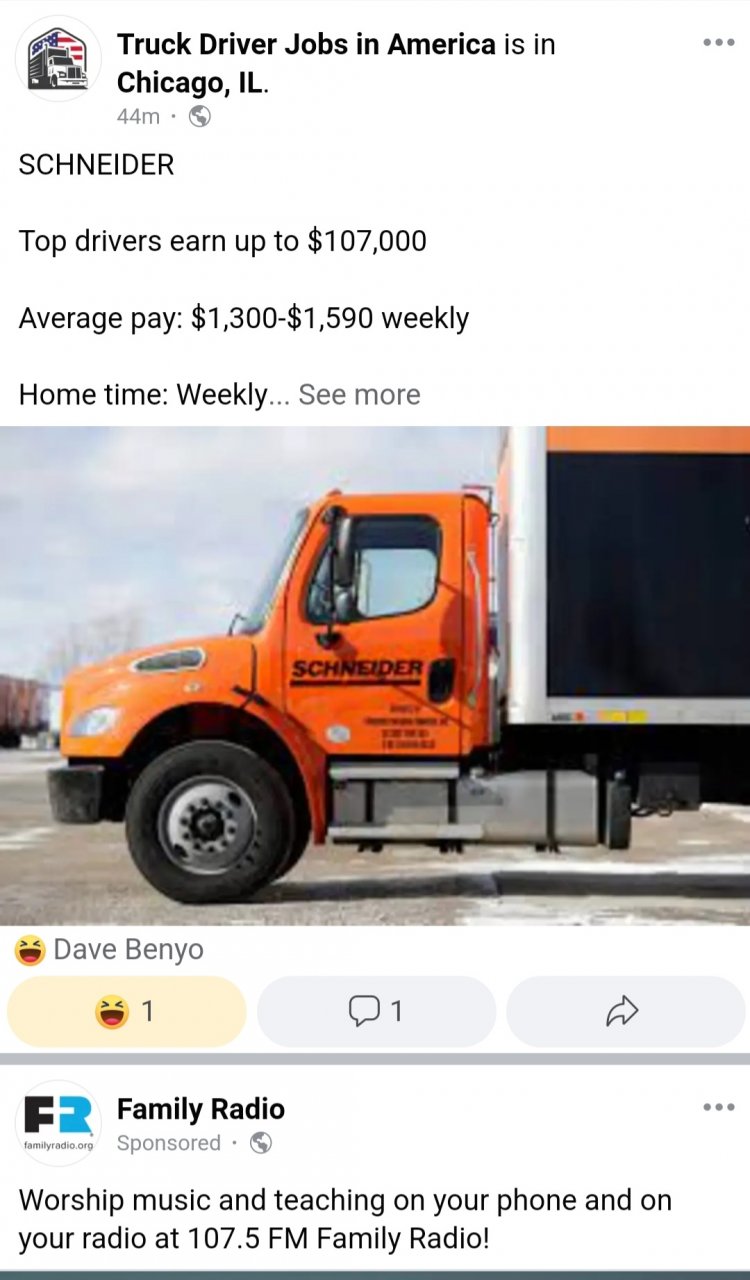Open Family Radio page name
The width and height of the screenshot is (750, 1280).
pyautogui.click(x=200, y=1109)
